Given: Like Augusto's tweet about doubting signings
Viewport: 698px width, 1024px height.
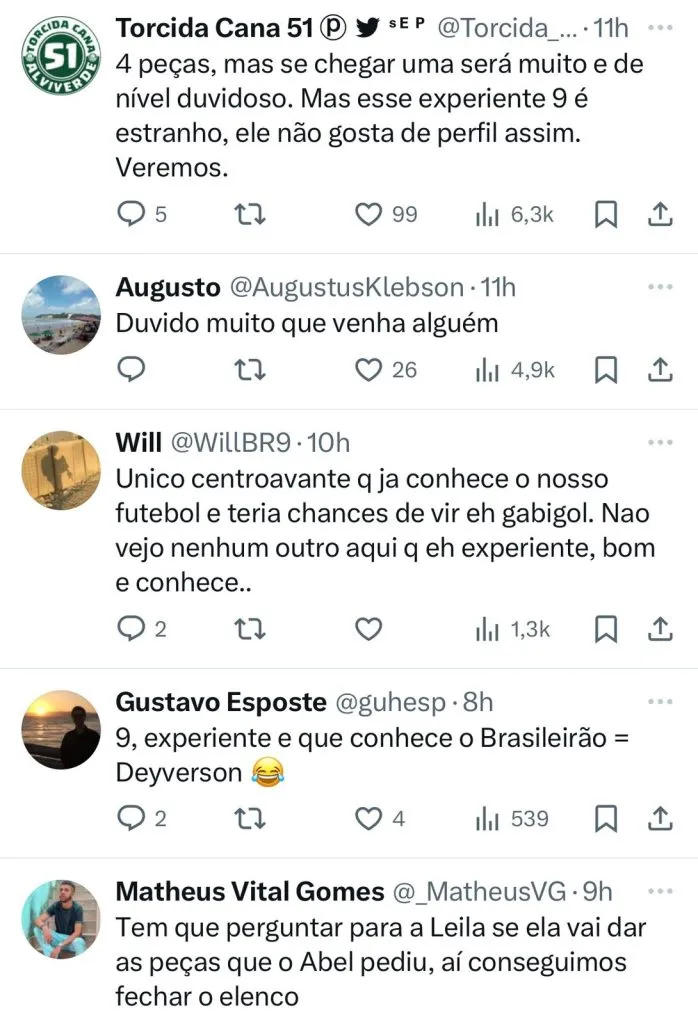Looking at the screenshot, I should 370,370.
